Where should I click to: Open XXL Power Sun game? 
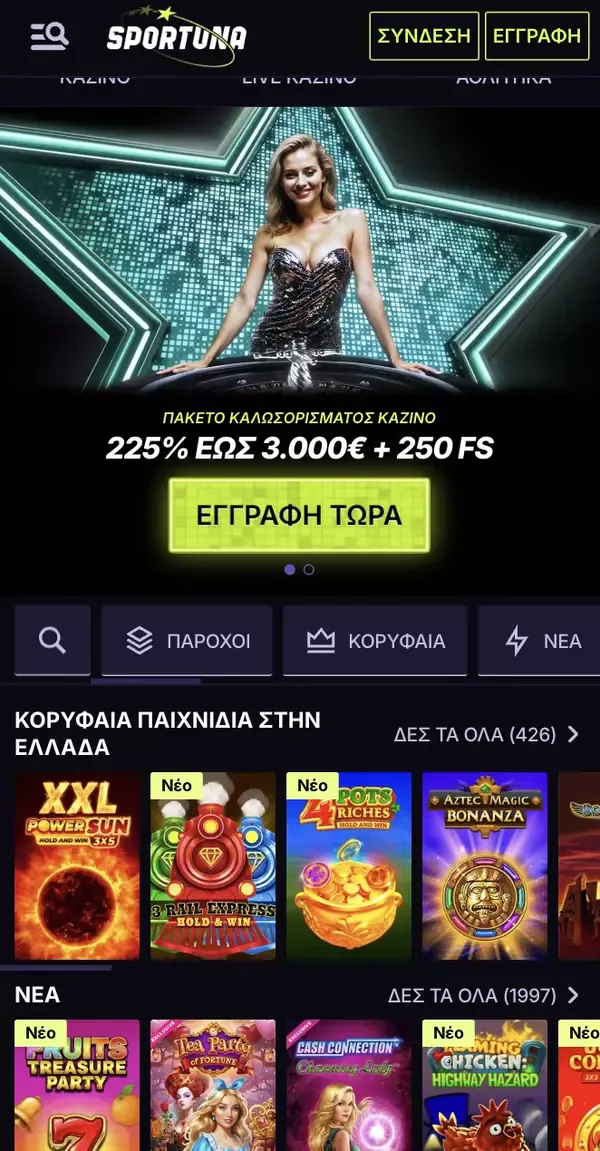coord(77,866)
